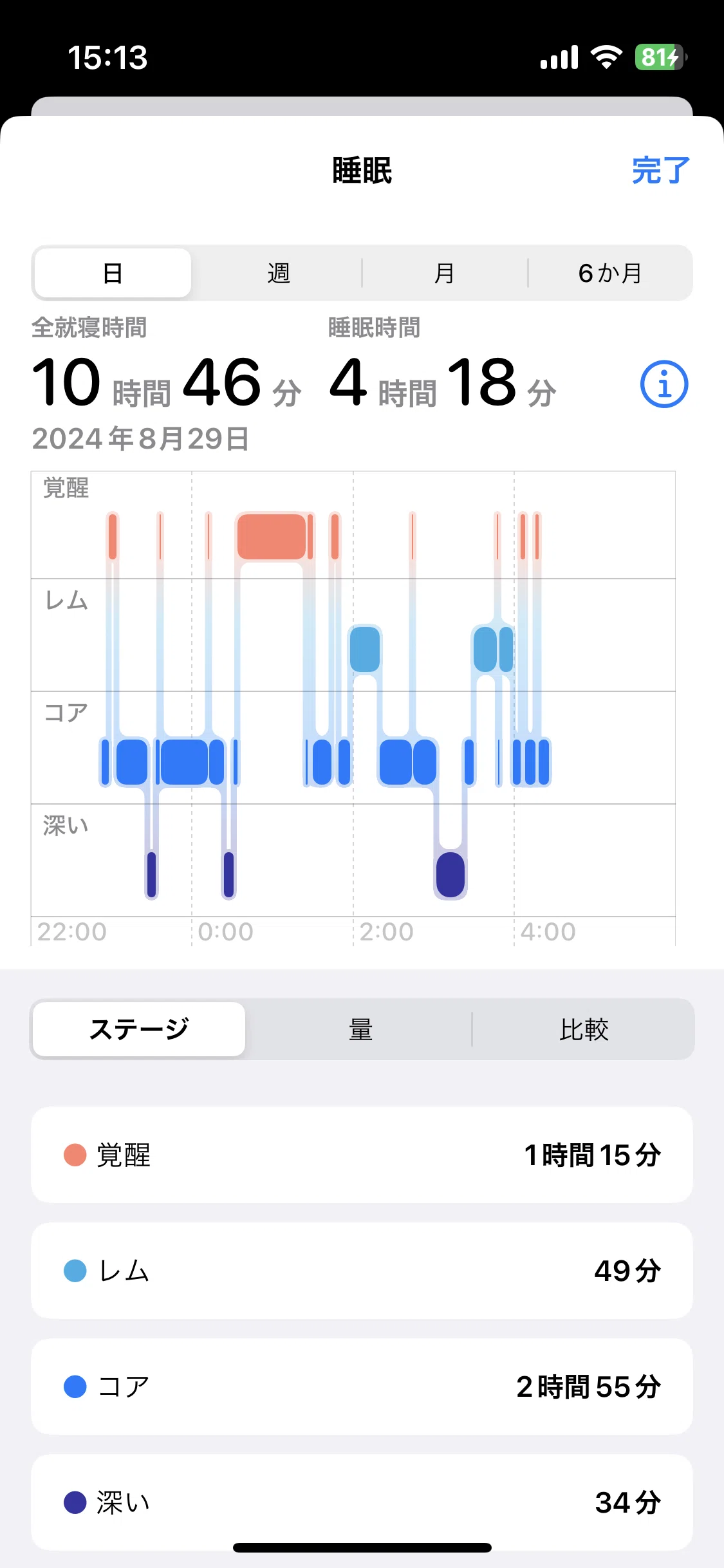724x1568 pixels.
Task: Switch to the 週 time range
Action: pyautogui.click(x=279, y=273)
